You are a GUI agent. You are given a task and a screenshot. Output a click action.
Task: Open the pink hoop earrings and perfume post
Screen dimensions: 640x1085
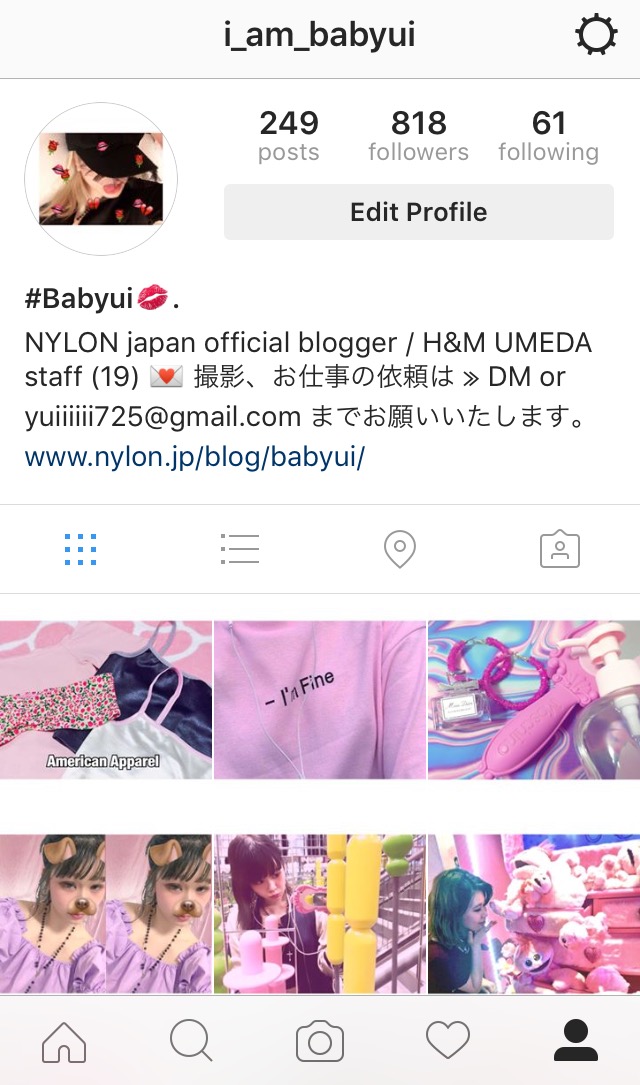tap(534, 700)
